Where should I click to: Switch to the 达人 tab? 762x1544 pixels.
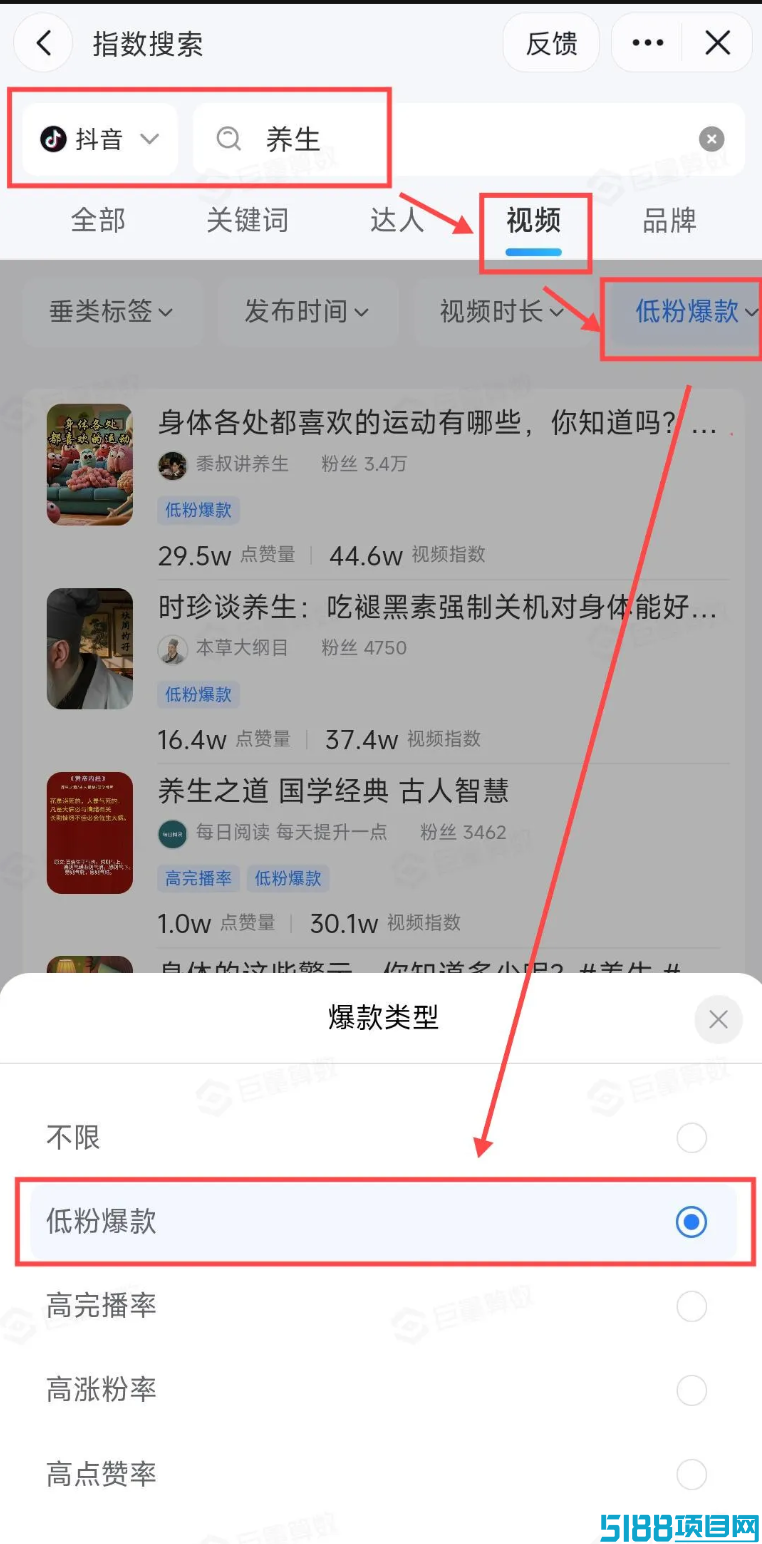click(x=398, y=220)
